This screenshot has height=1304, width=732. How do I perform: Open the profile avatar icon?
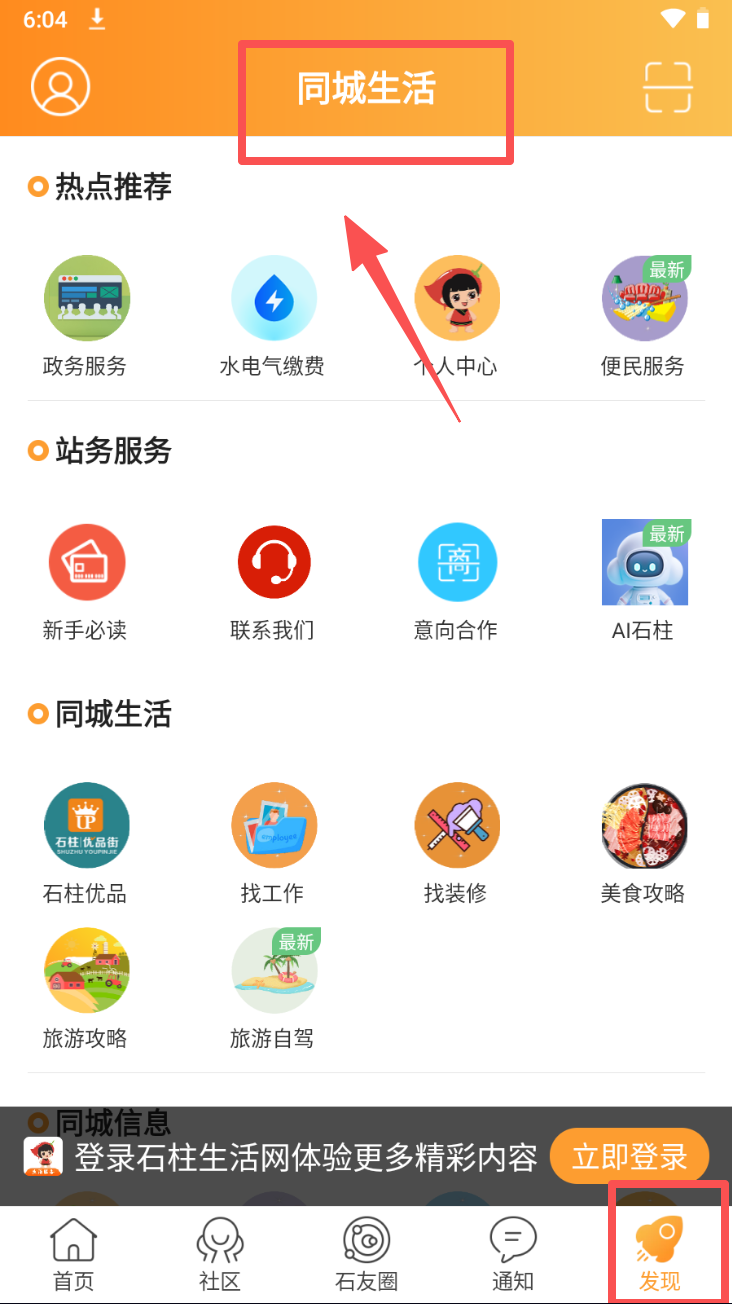pos(61,87)
